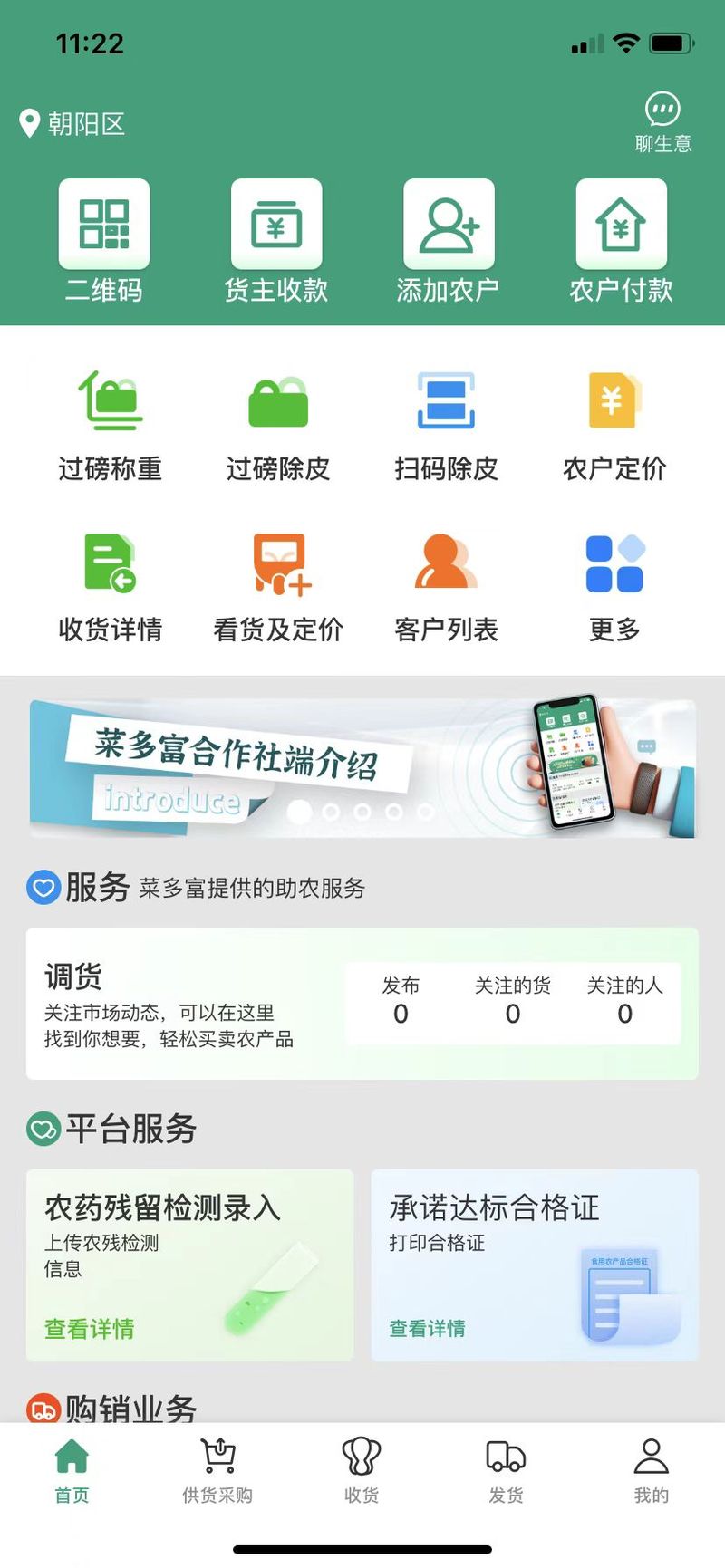Open the 调货 service card

coord(181,1003)
